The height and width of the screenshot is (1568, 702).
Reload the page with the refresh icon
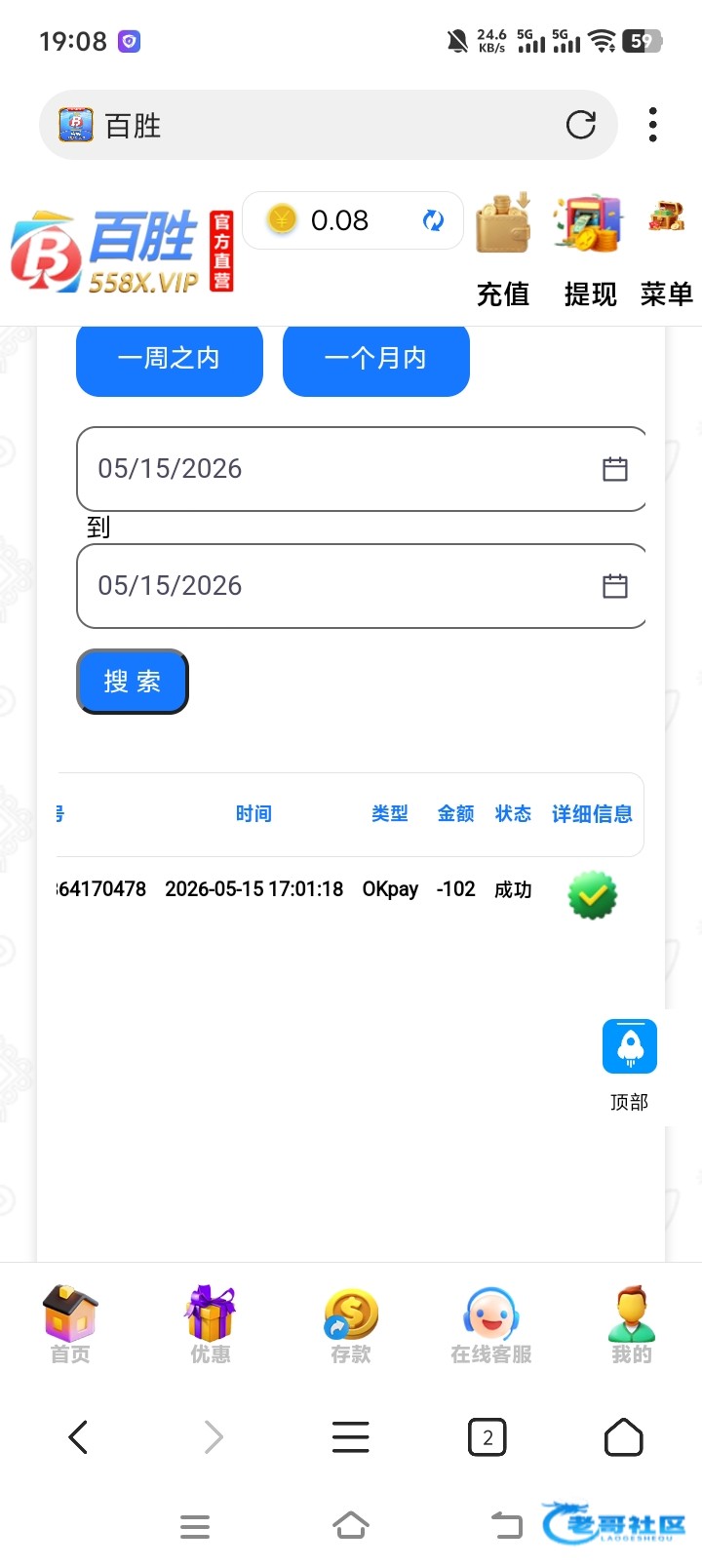pos(581,125)
